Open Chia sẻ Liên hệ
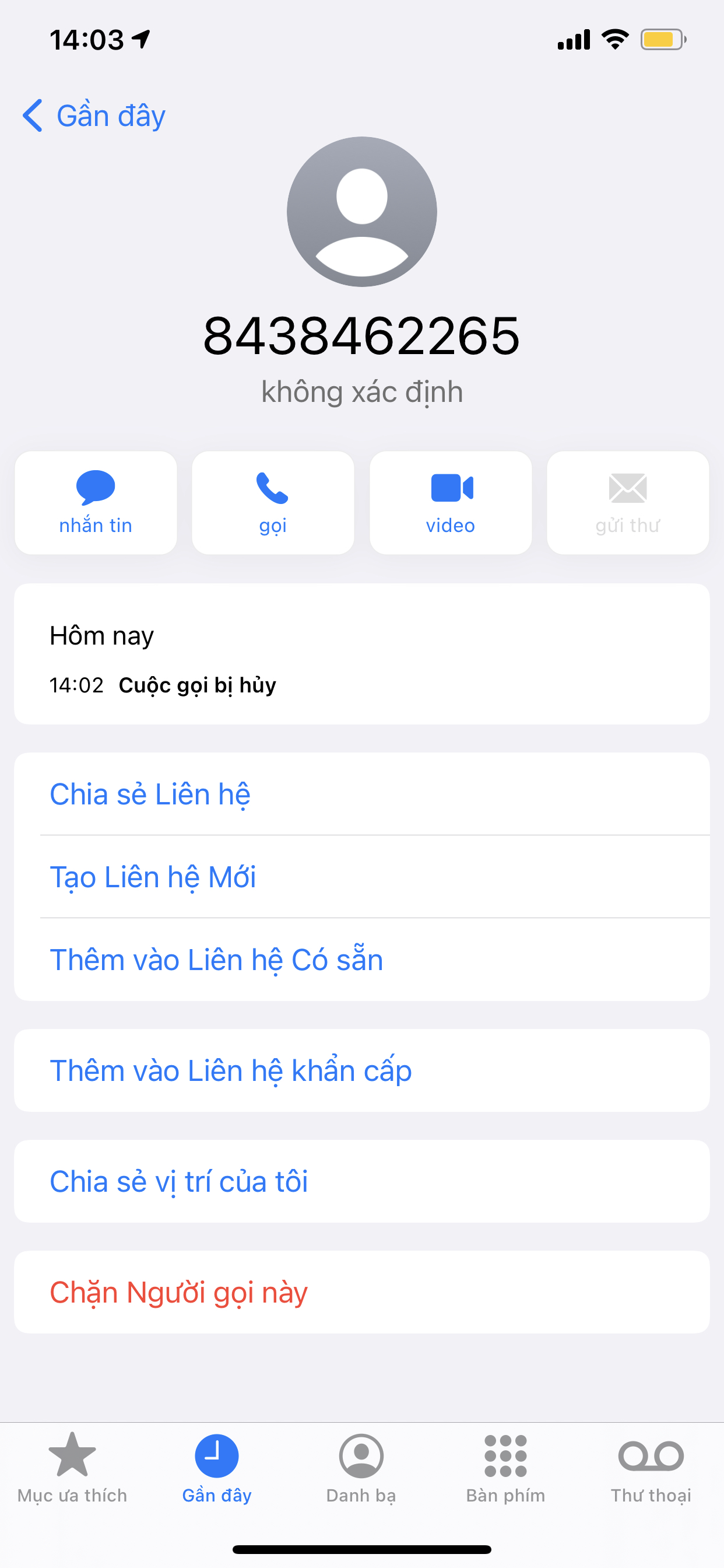724x1568 pixels. click(150, 794)
